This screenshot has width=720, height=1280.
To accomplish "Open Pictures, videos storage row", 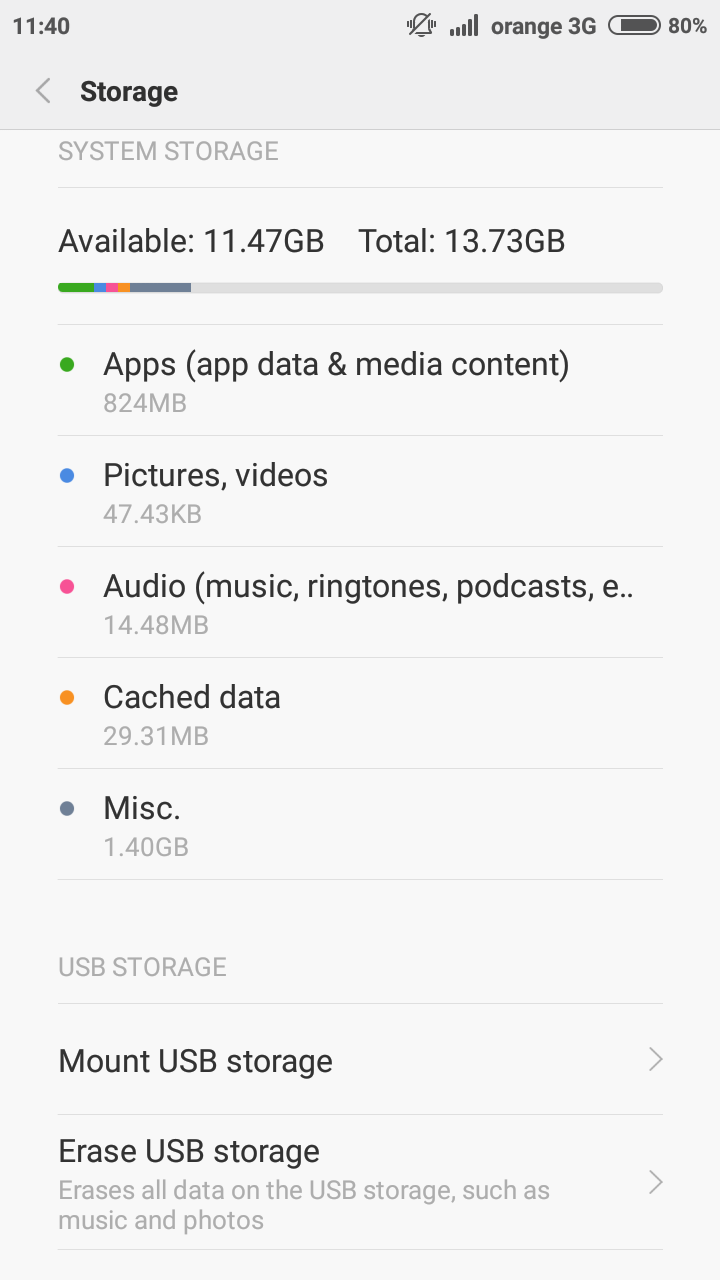I will point(360,491).
